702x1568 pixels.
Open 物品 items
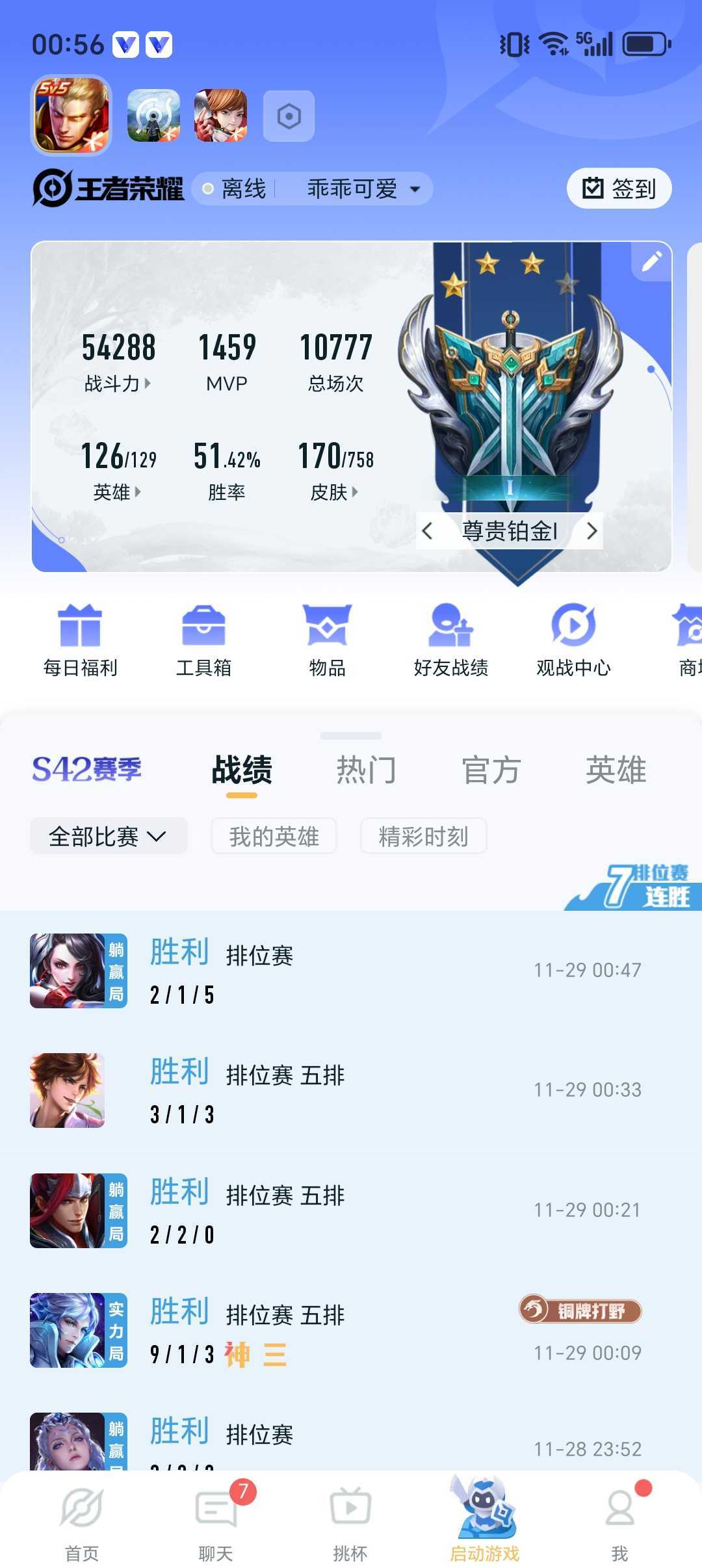pos(327,640)
